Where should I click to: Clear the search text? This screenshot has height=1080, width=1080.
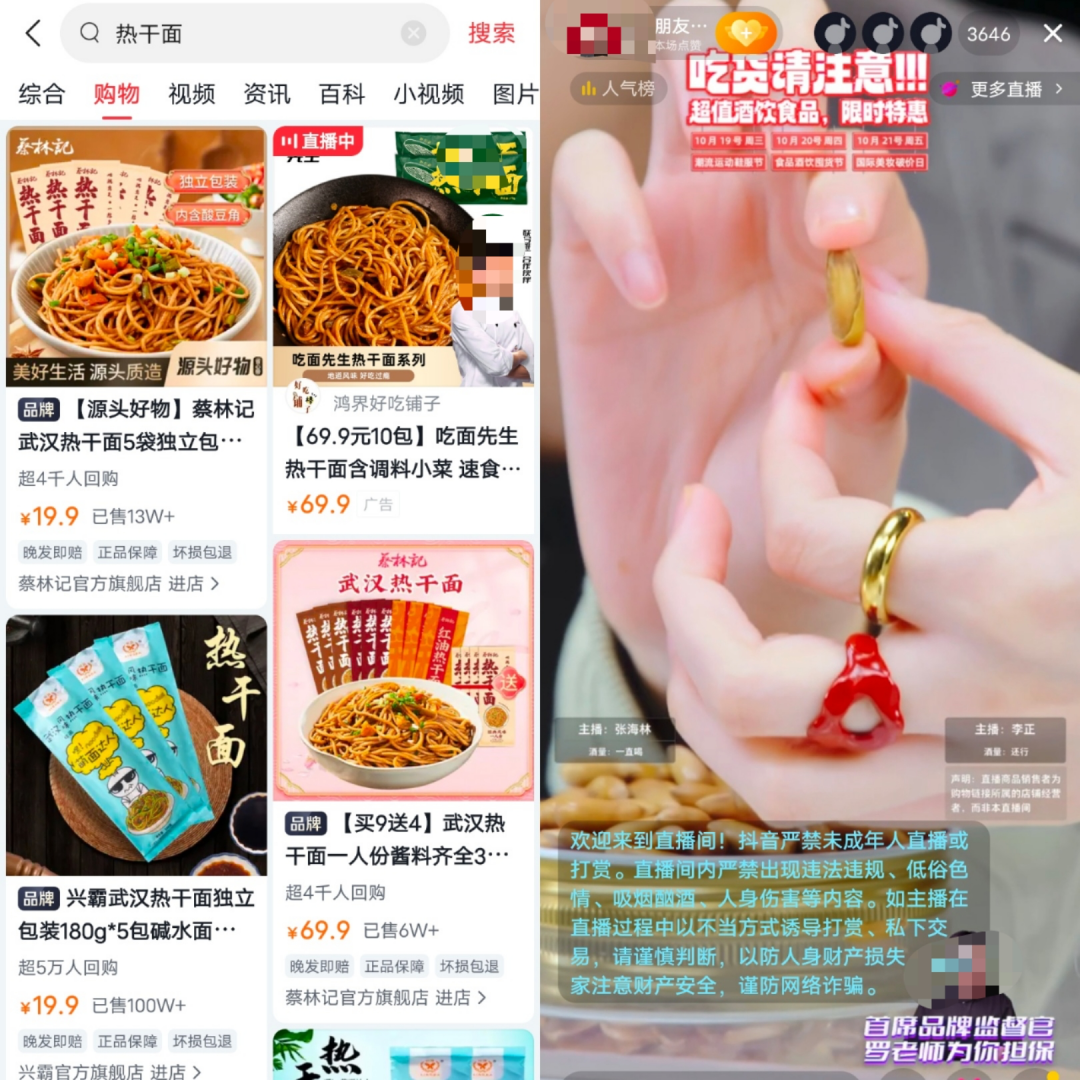click(x=413, y=33)
